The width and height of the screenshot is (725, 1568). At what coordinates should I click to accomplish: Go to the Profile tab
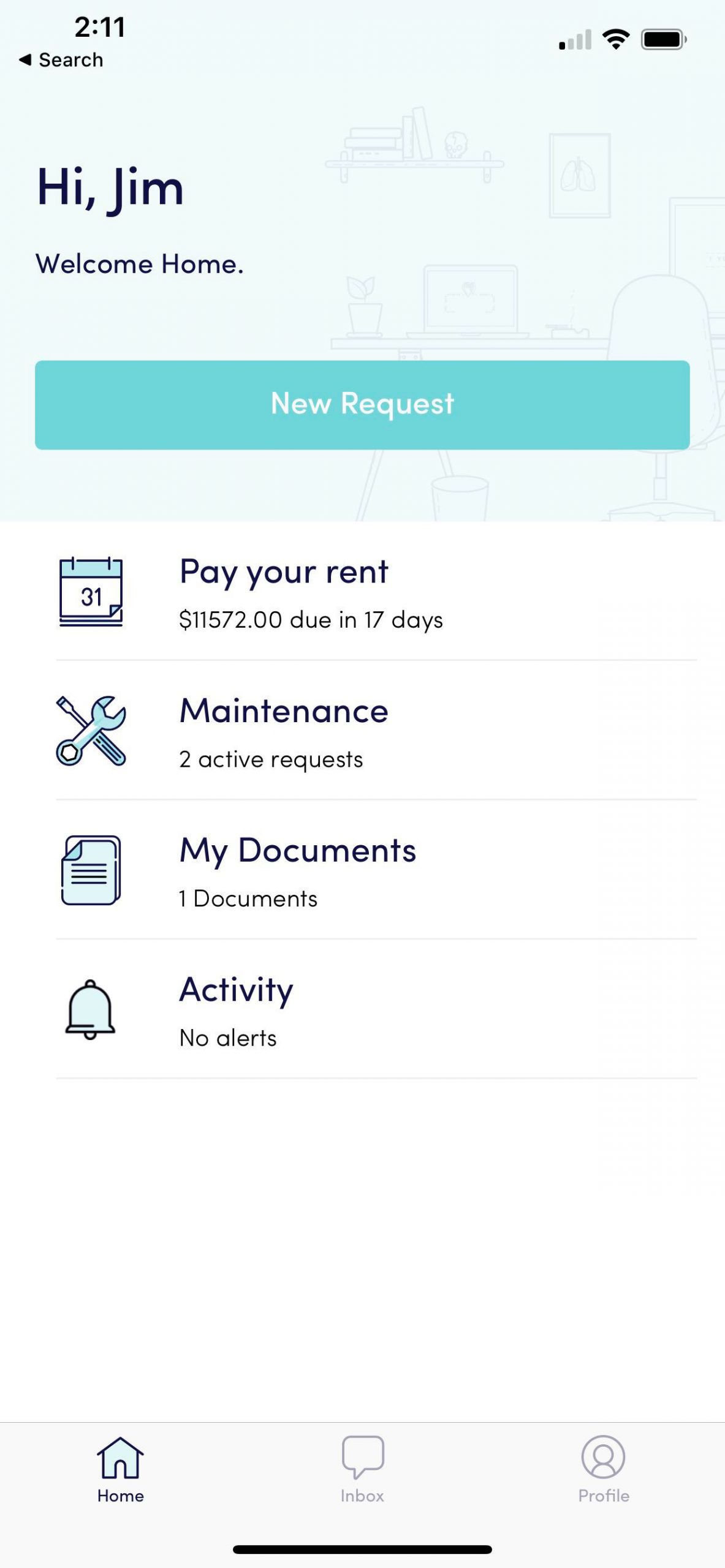(603, 1469)
